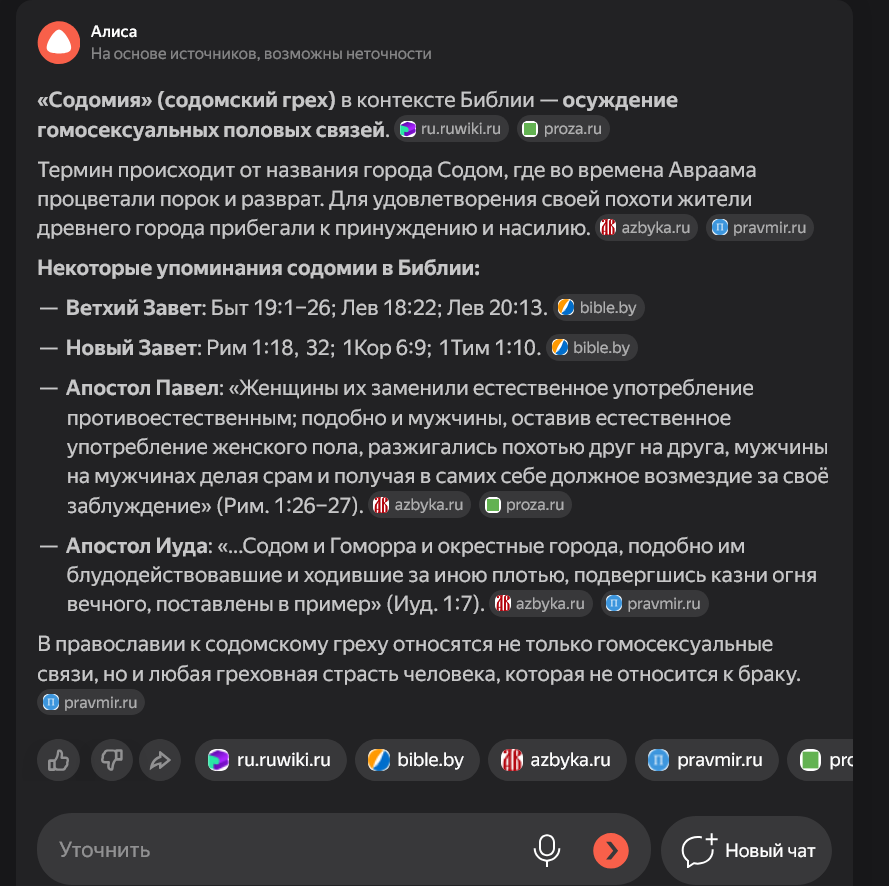Tap the Уточнить input field

coord(280,850)
